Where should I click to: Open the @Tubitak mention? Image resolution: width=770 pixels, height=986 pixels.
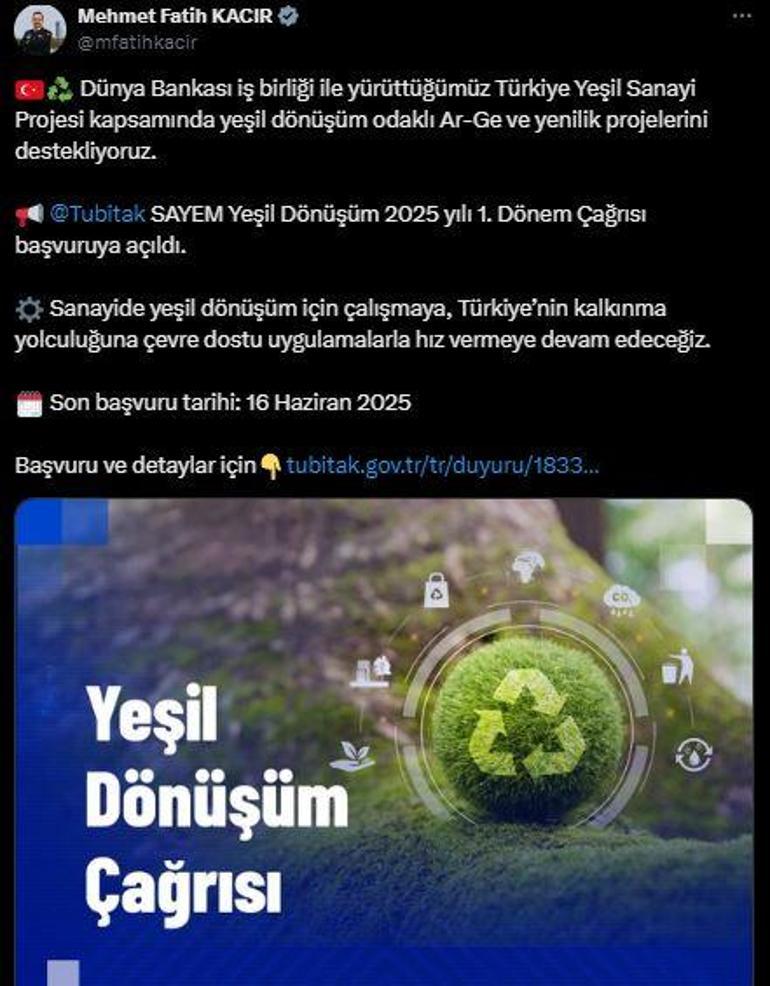coord(98,215)
